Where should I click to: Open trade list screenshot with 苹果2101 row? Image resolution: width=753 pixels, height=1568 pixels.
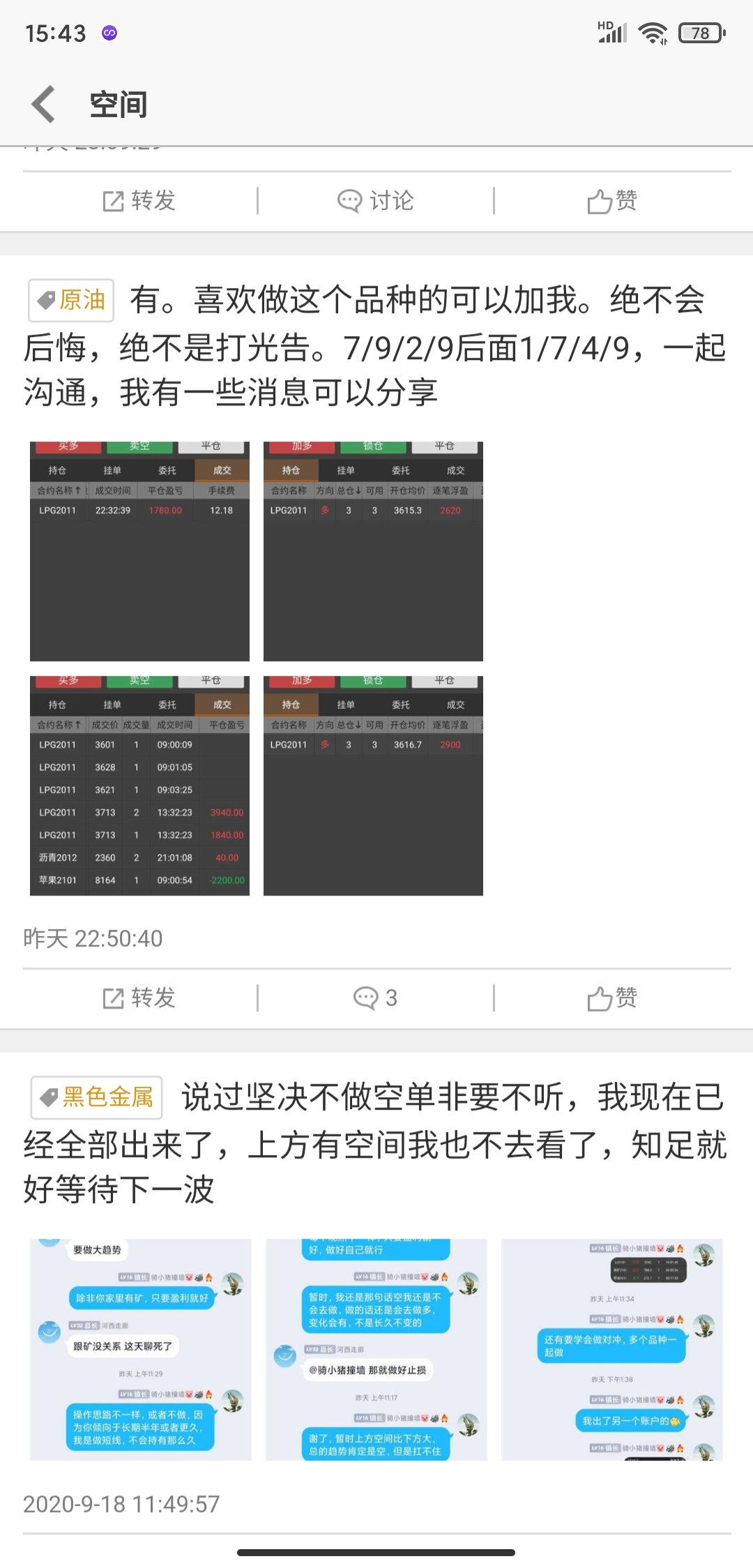[139, 785]
